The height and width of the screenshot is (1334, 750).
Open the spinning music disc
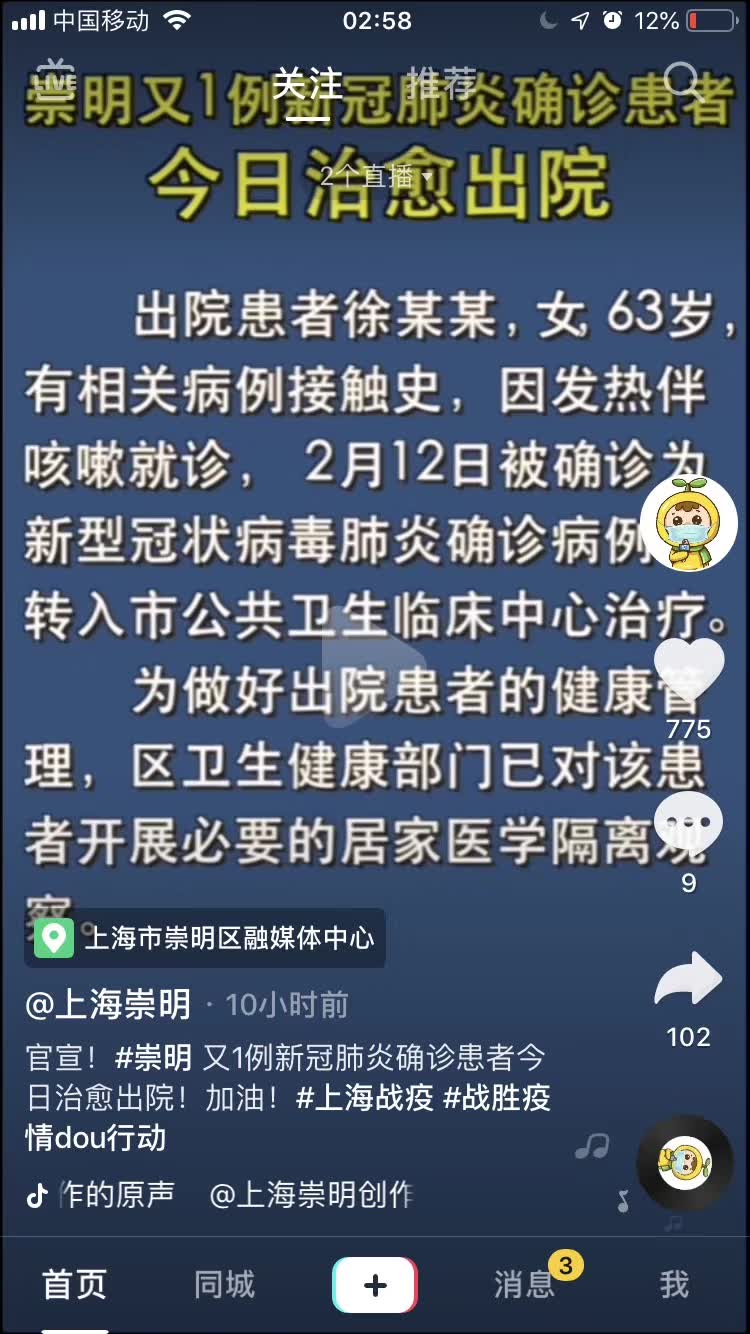pos(685,1163)
